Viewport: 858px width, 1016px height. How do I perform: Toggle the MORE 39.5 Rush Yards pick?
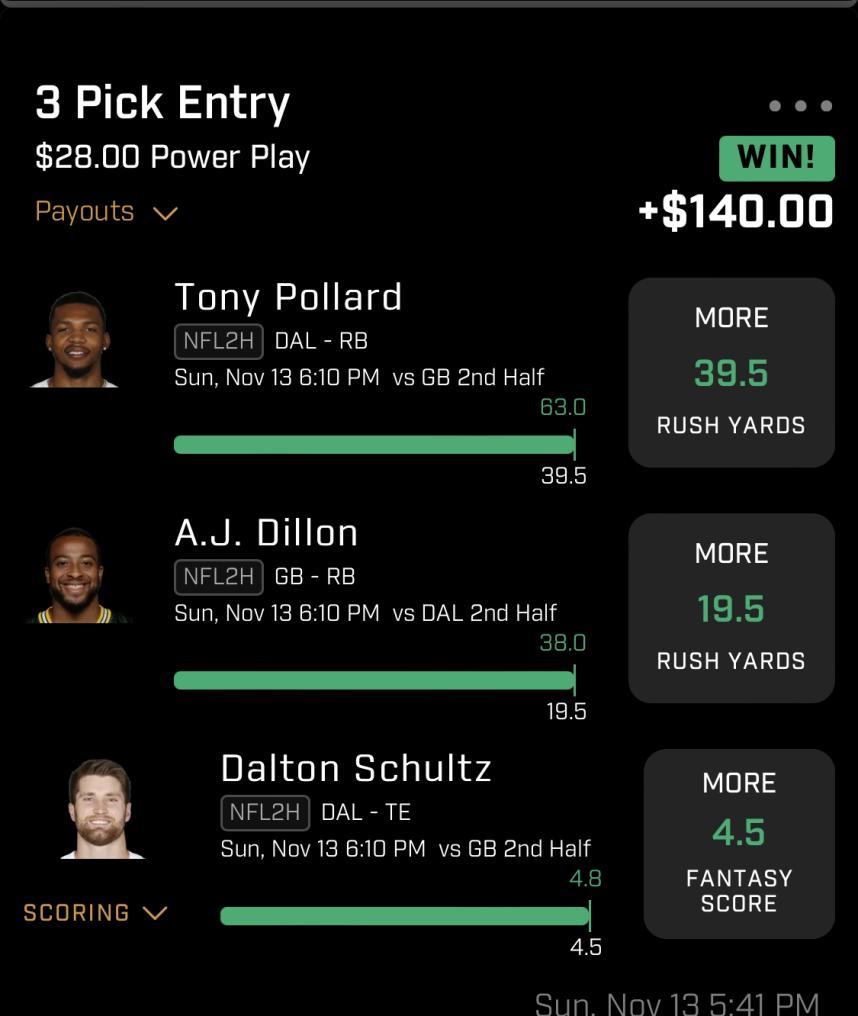[x=731, y=371]
